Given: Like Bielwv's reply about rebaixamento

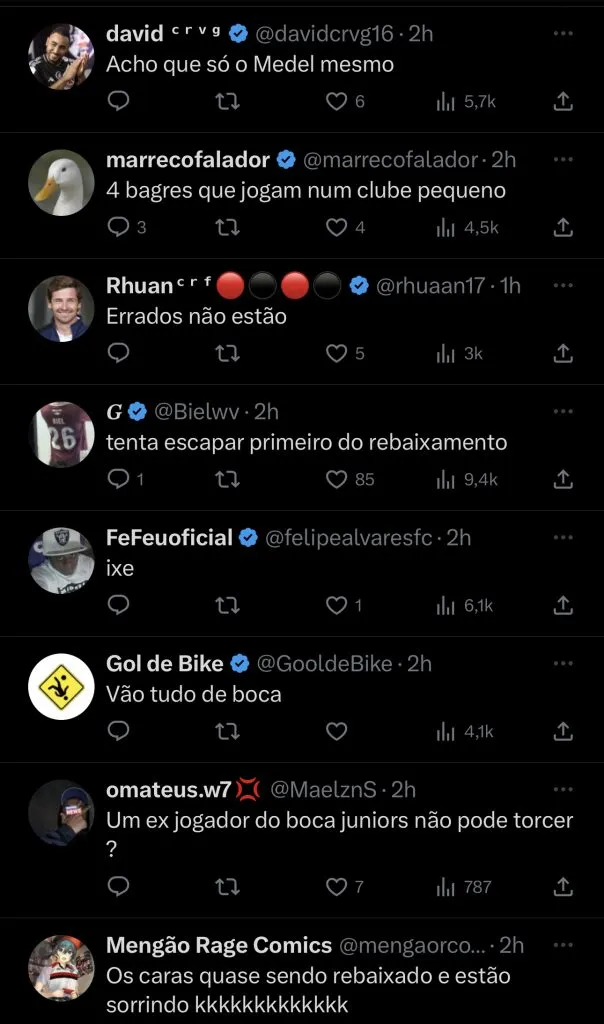Looking at the screenshot, I should [x=337, y=479].
